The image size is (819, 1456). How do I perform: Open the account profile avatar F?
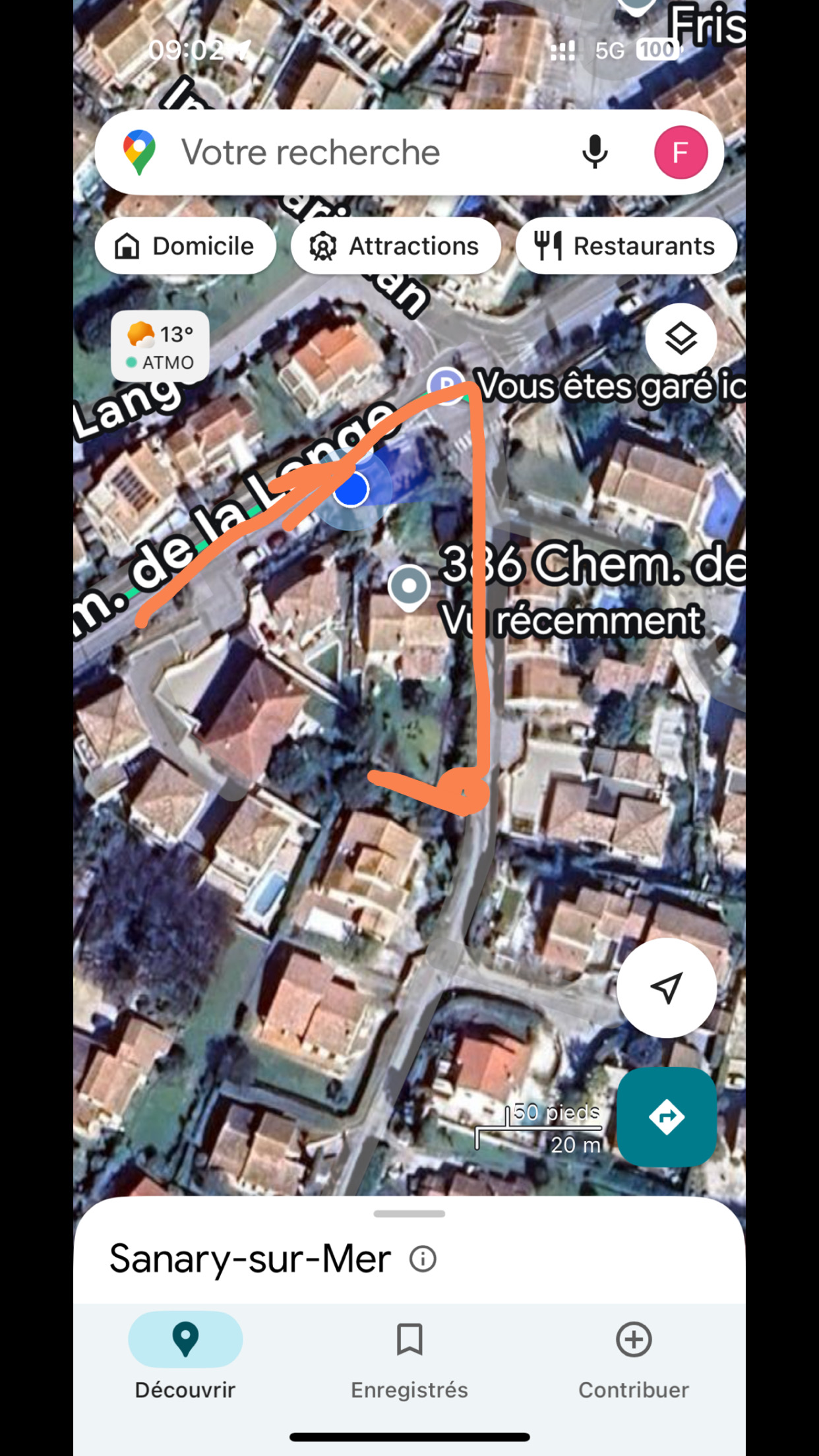click(x=681, y=152)
